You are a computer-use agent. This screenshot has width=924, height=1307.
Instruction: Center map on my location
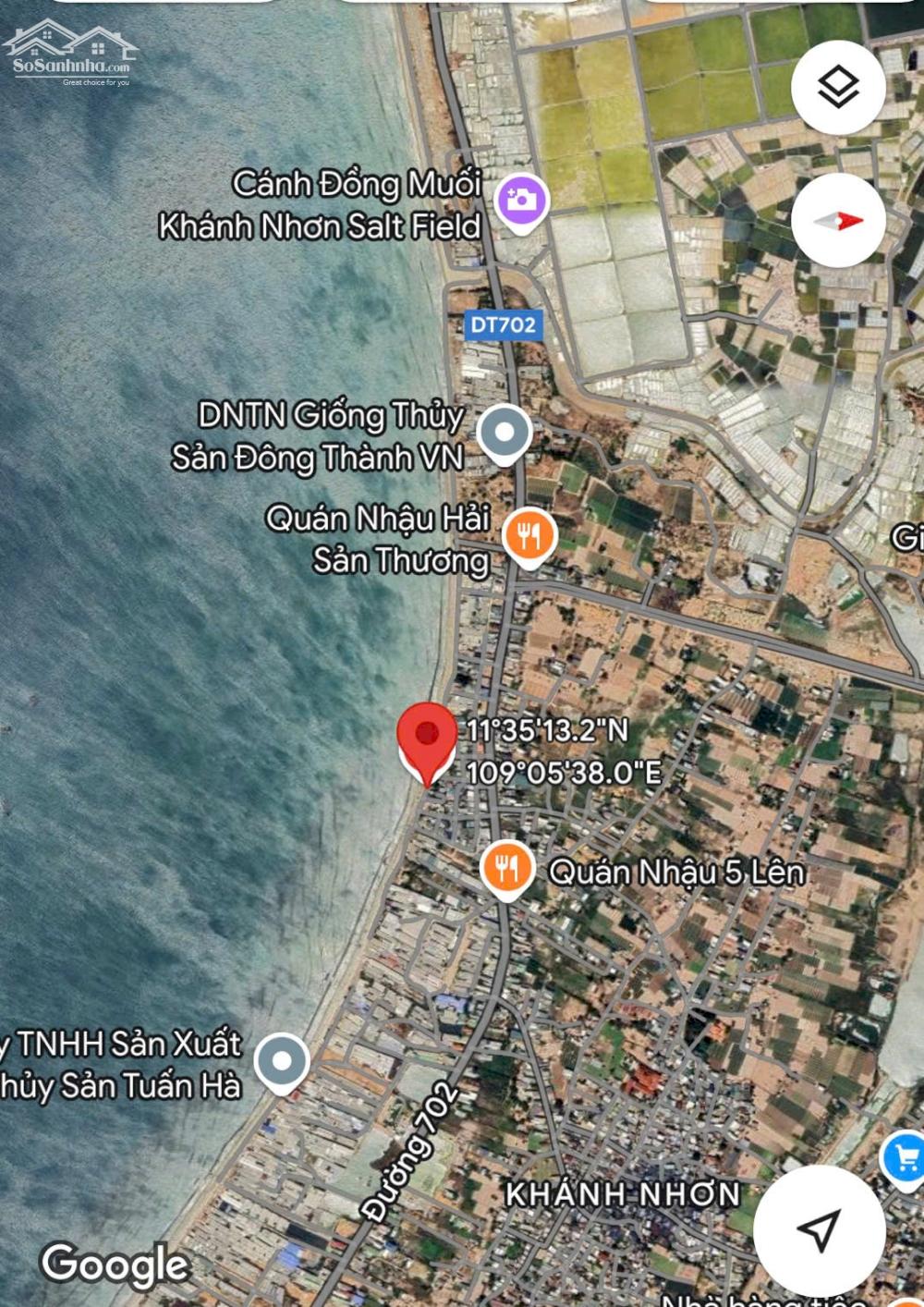pyautogui.click(x=819, y=1230)
